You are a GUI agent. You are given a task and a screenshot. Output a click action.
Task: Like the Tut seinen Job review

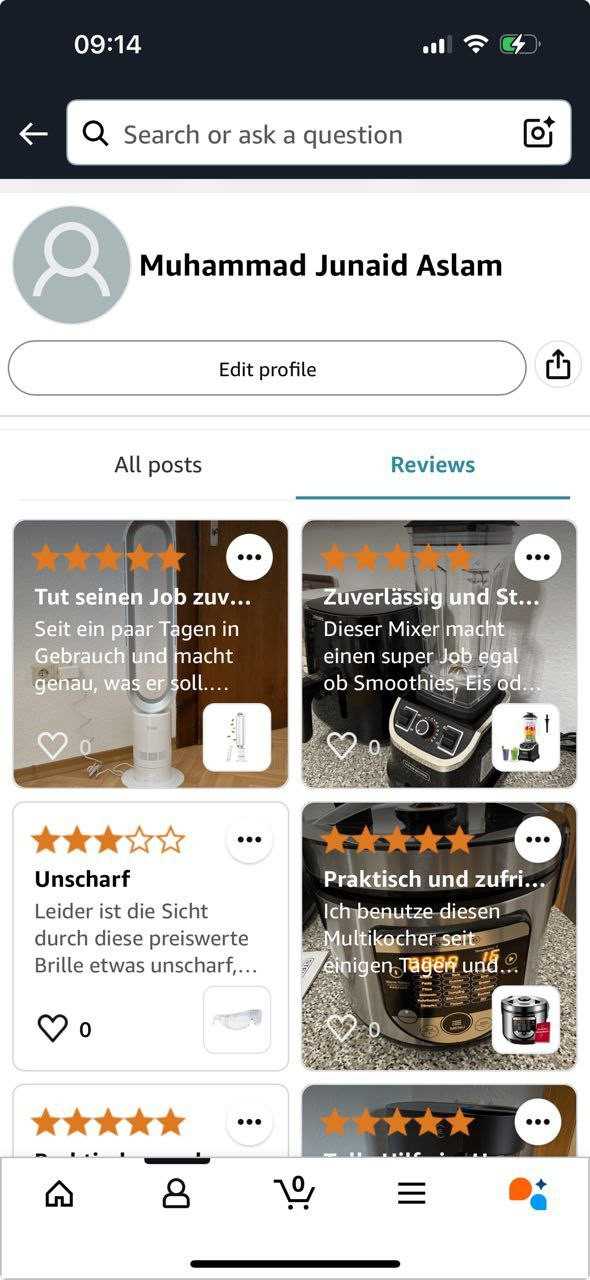click(x=52, y=746)
